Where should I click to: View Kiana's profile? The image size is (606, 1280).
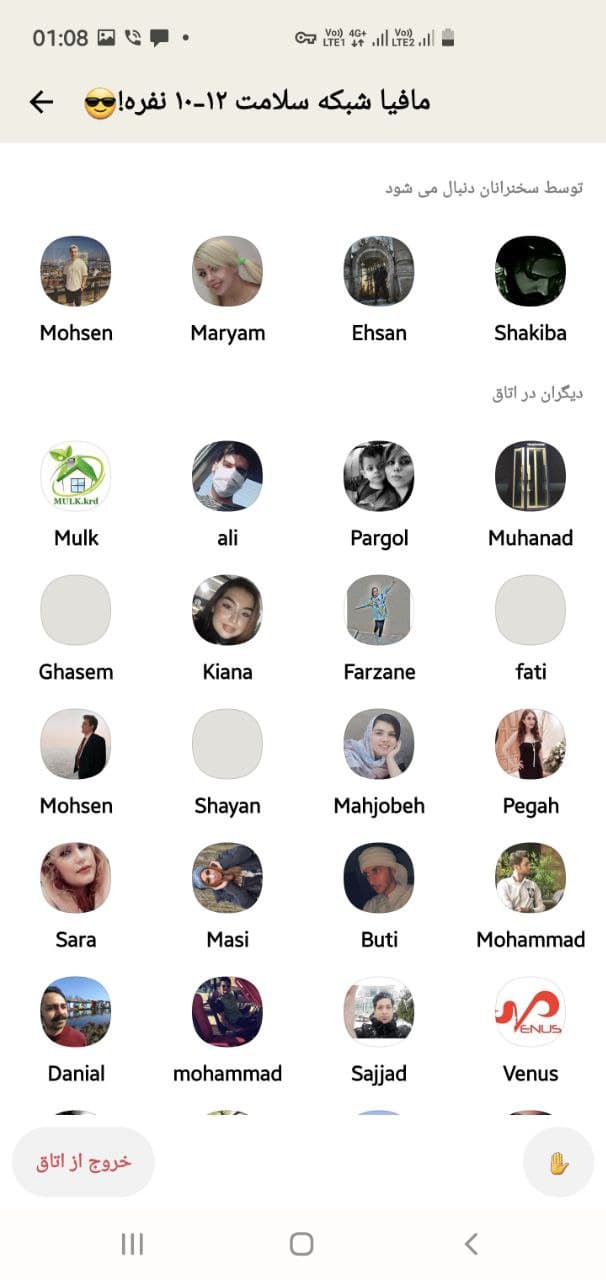coord(227,610)
